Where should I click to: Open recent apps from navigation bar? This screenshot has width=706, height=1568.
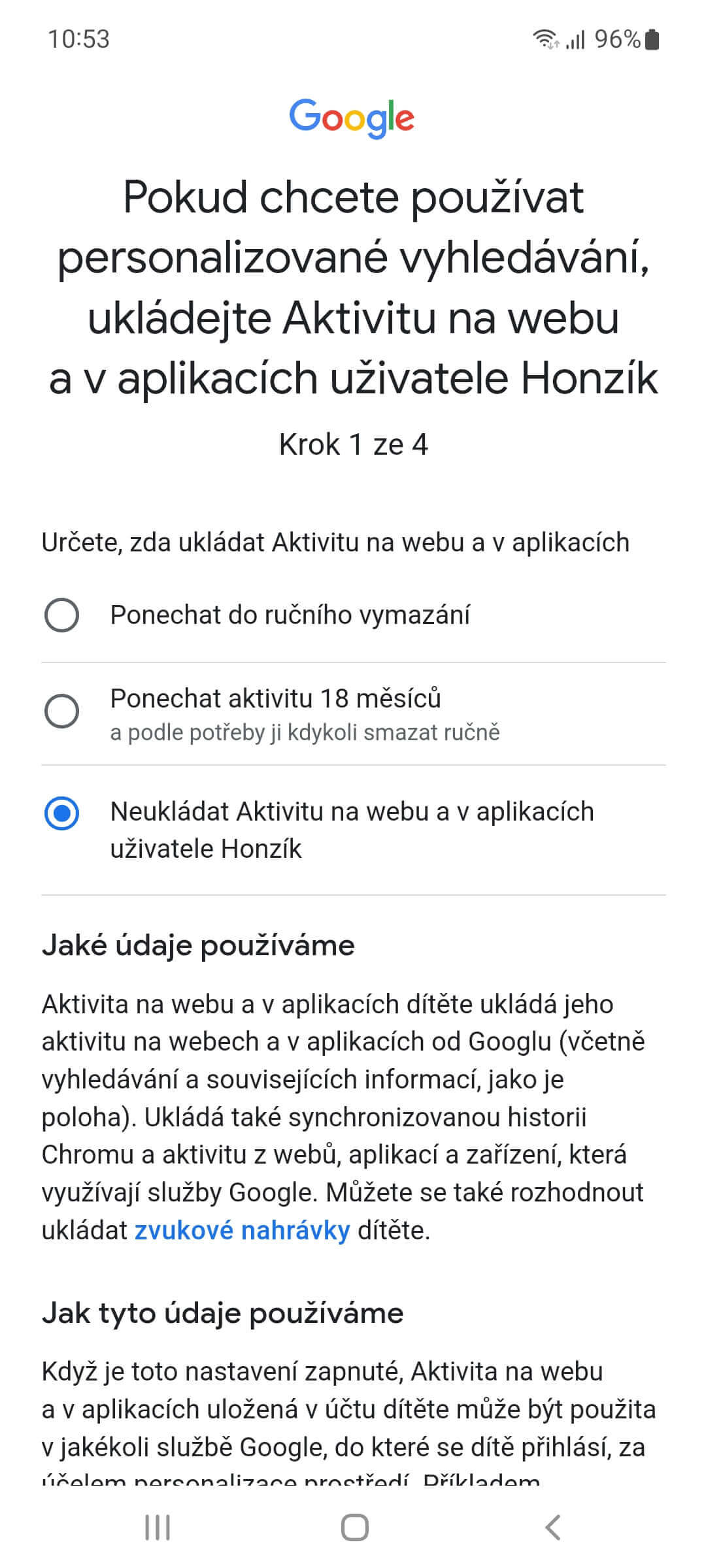point(157,1527)
